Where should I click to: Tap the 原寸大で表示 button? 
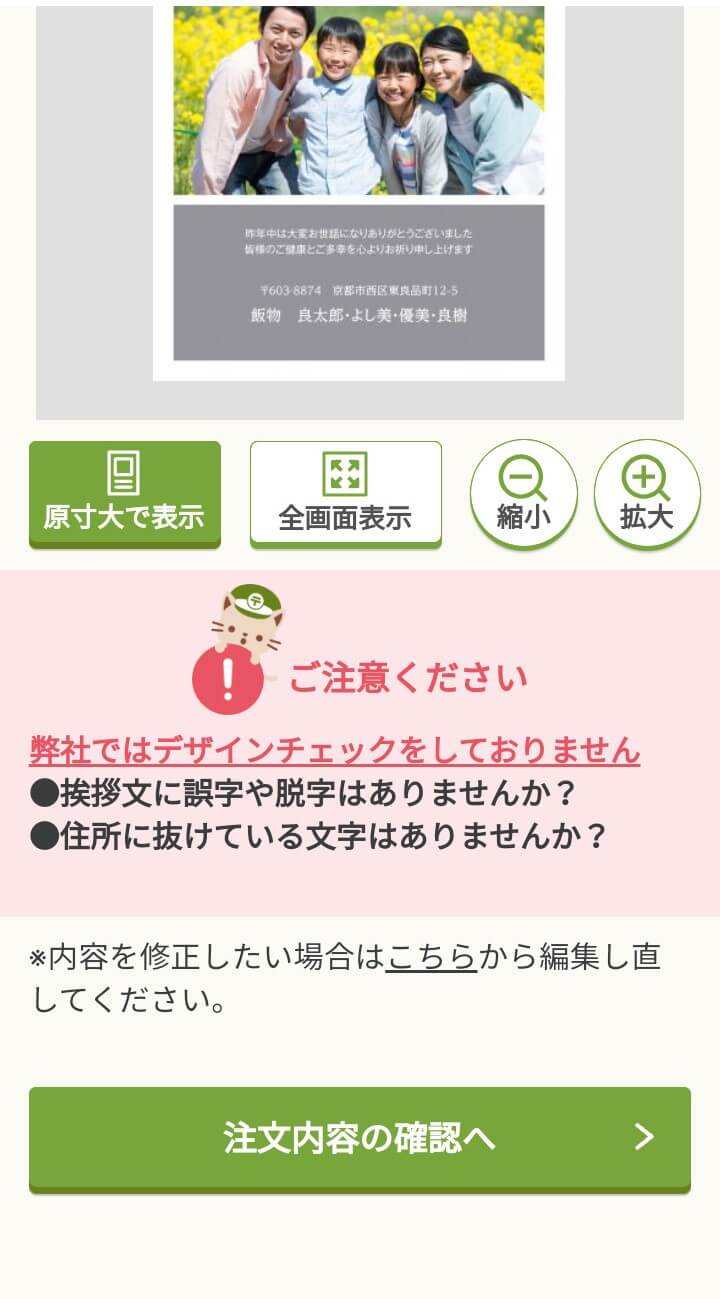click(124, 494)
